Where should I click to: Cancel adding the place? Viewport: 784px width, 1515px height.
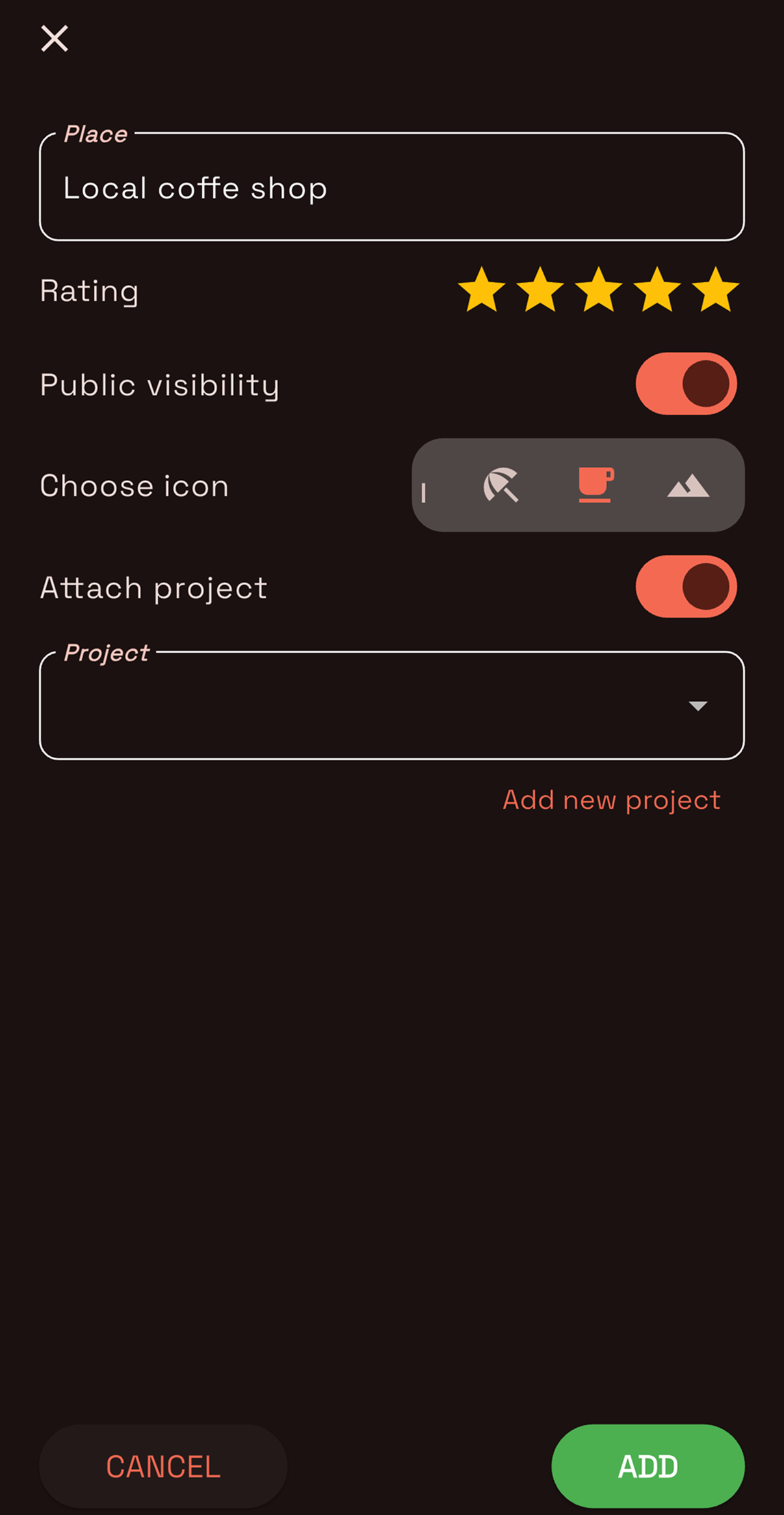tap(163, 1466)
